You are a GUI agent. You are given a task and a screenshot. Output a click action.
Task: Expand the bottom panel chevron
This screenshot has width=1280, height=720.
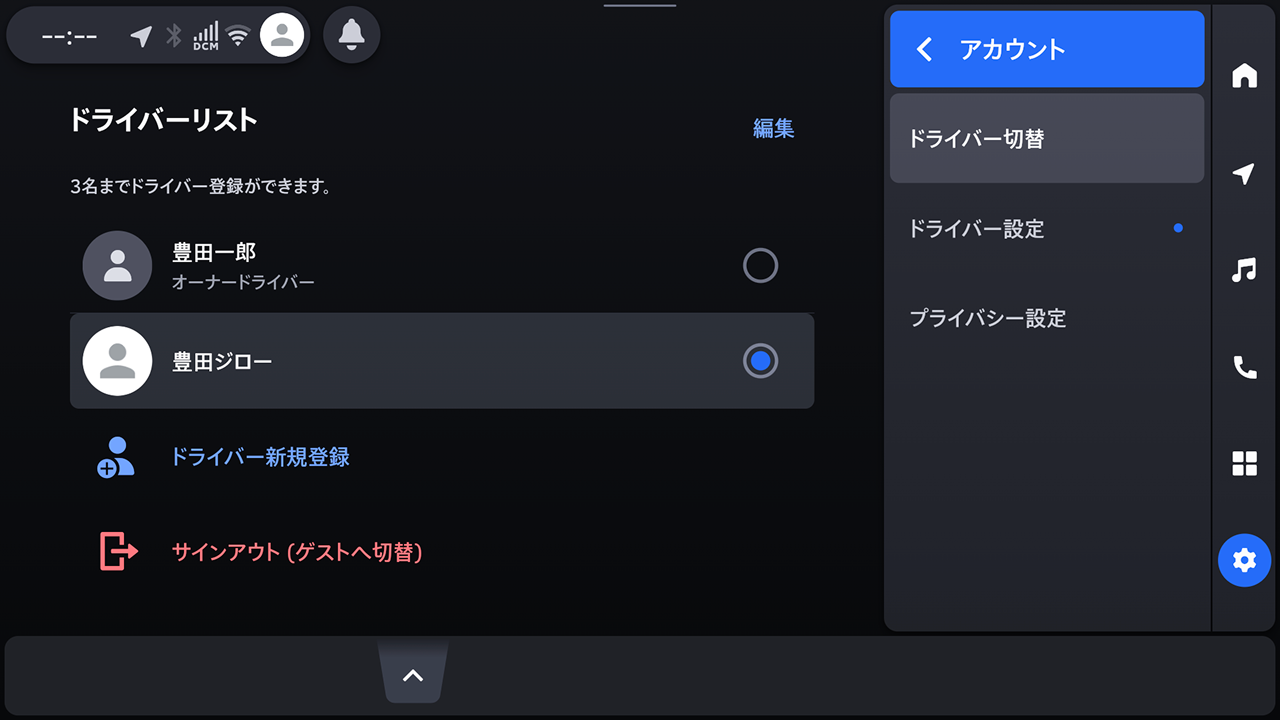(413, 675)
